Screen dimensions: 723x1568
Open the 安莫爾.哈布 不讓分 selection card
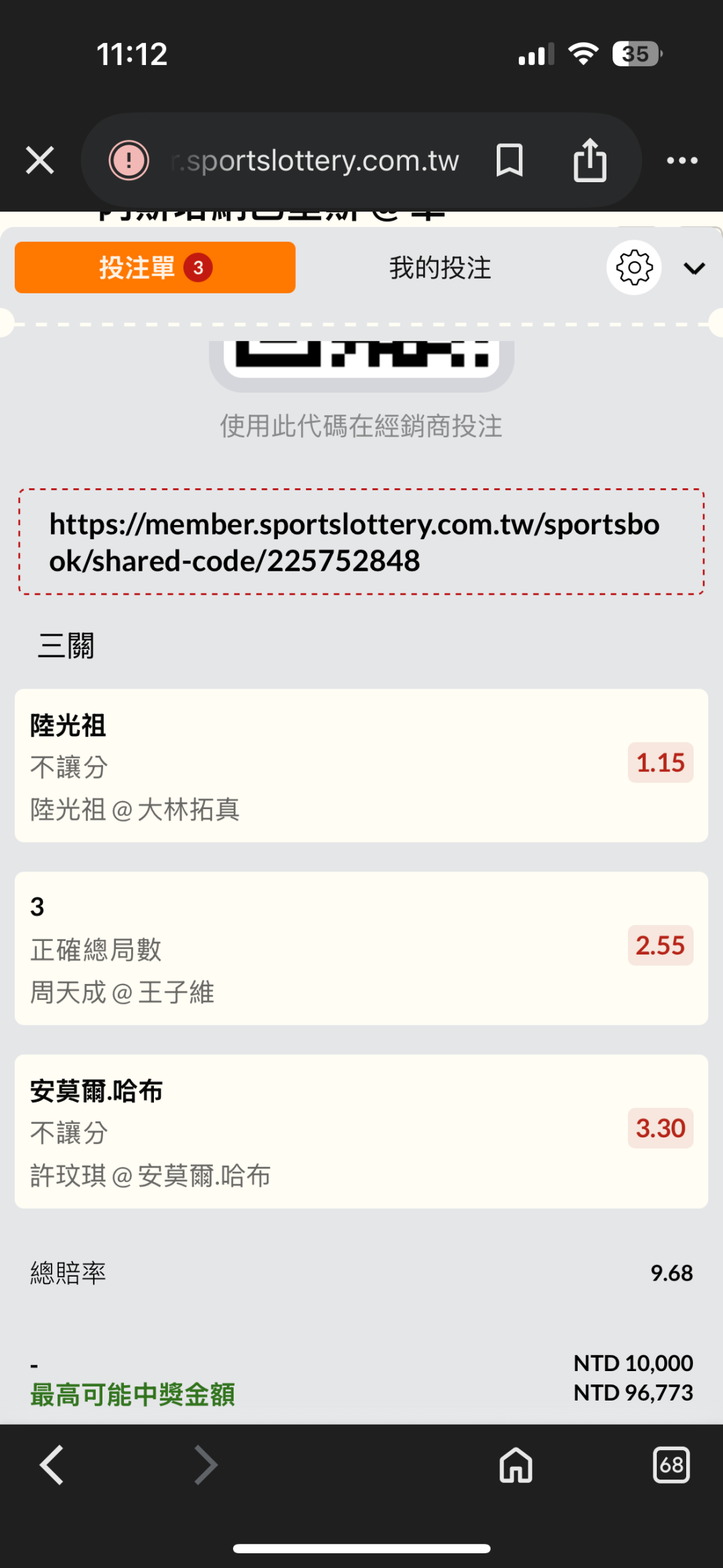click(361, 1131)
